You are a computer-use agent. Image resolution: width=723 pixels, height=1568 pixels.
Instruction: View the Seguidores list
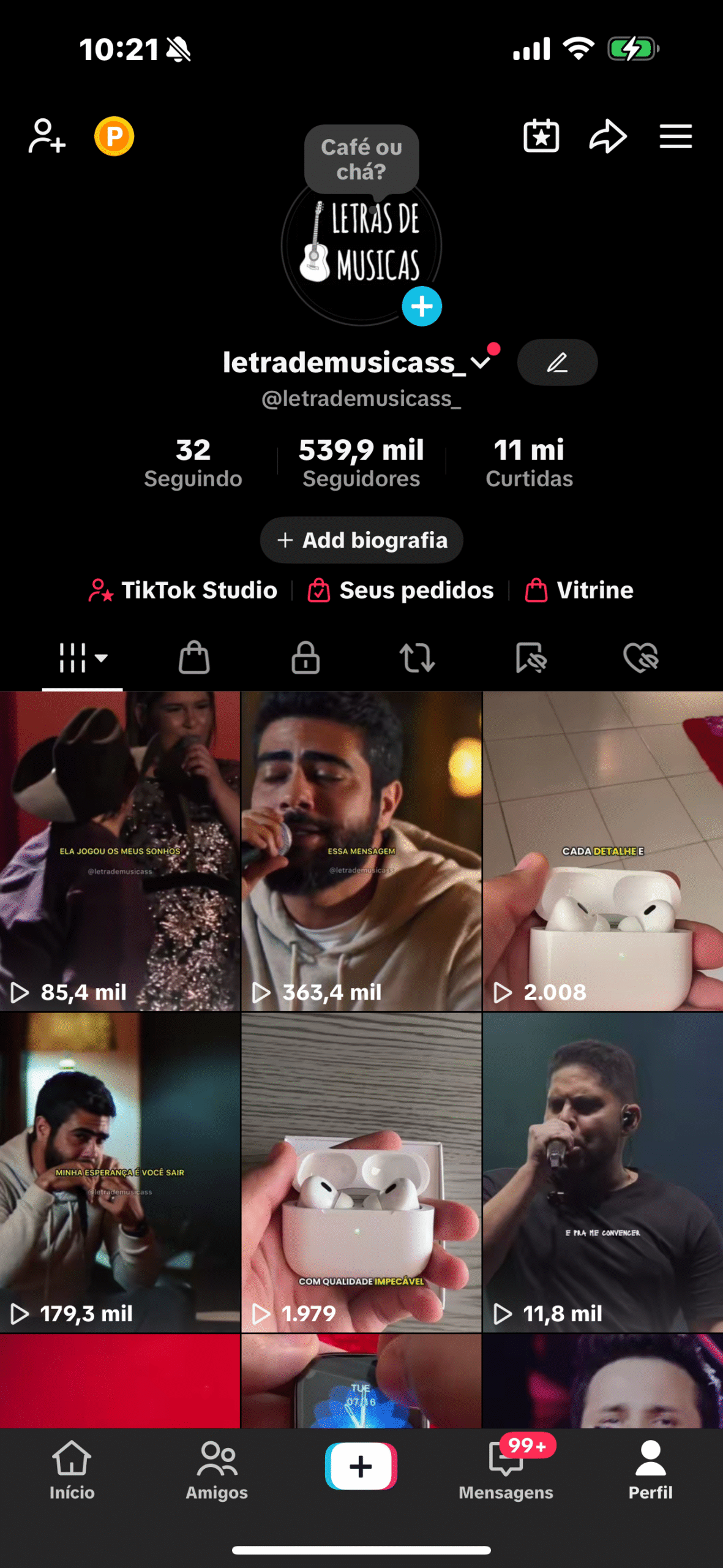click(361, 463)
